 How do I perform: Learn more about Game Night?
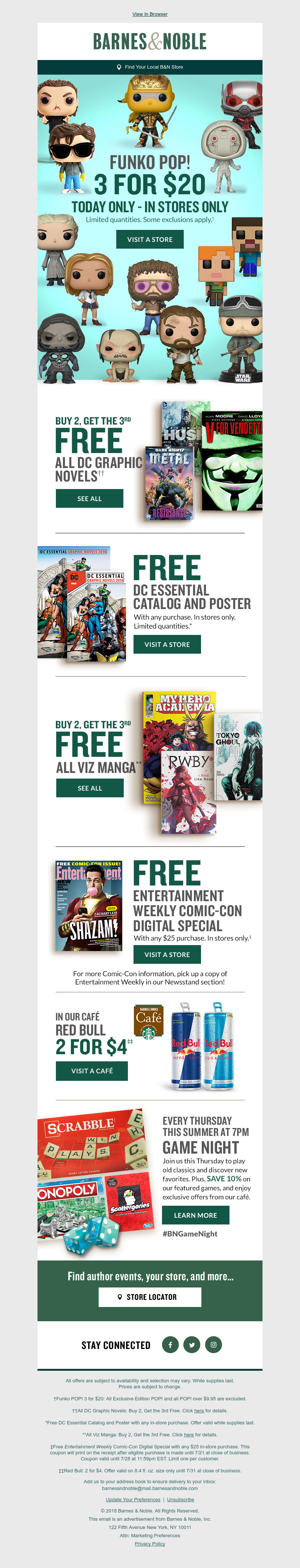click(195, 1215)
